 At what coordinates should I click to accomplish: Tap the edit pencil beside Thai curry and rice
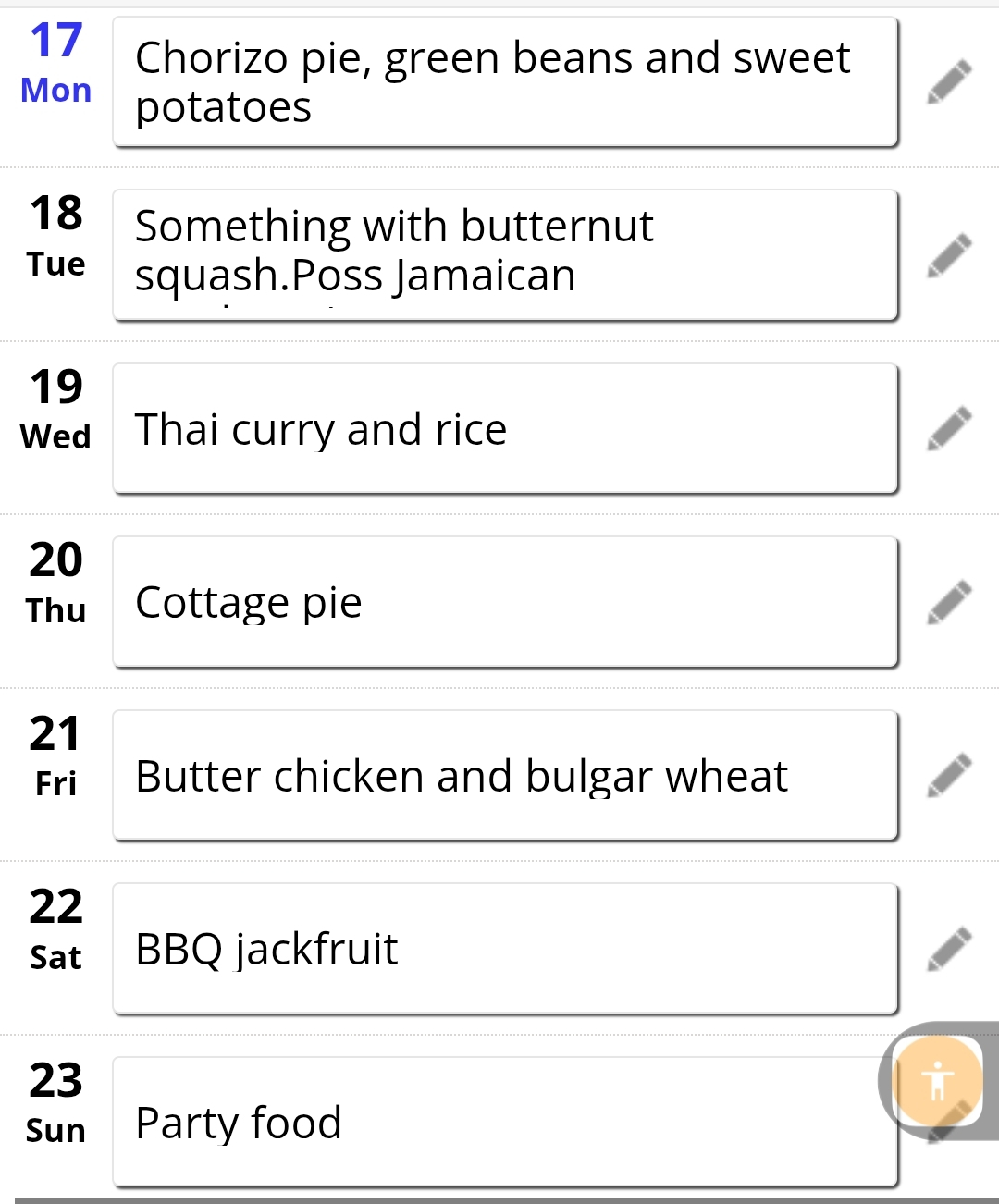(949, 428)
